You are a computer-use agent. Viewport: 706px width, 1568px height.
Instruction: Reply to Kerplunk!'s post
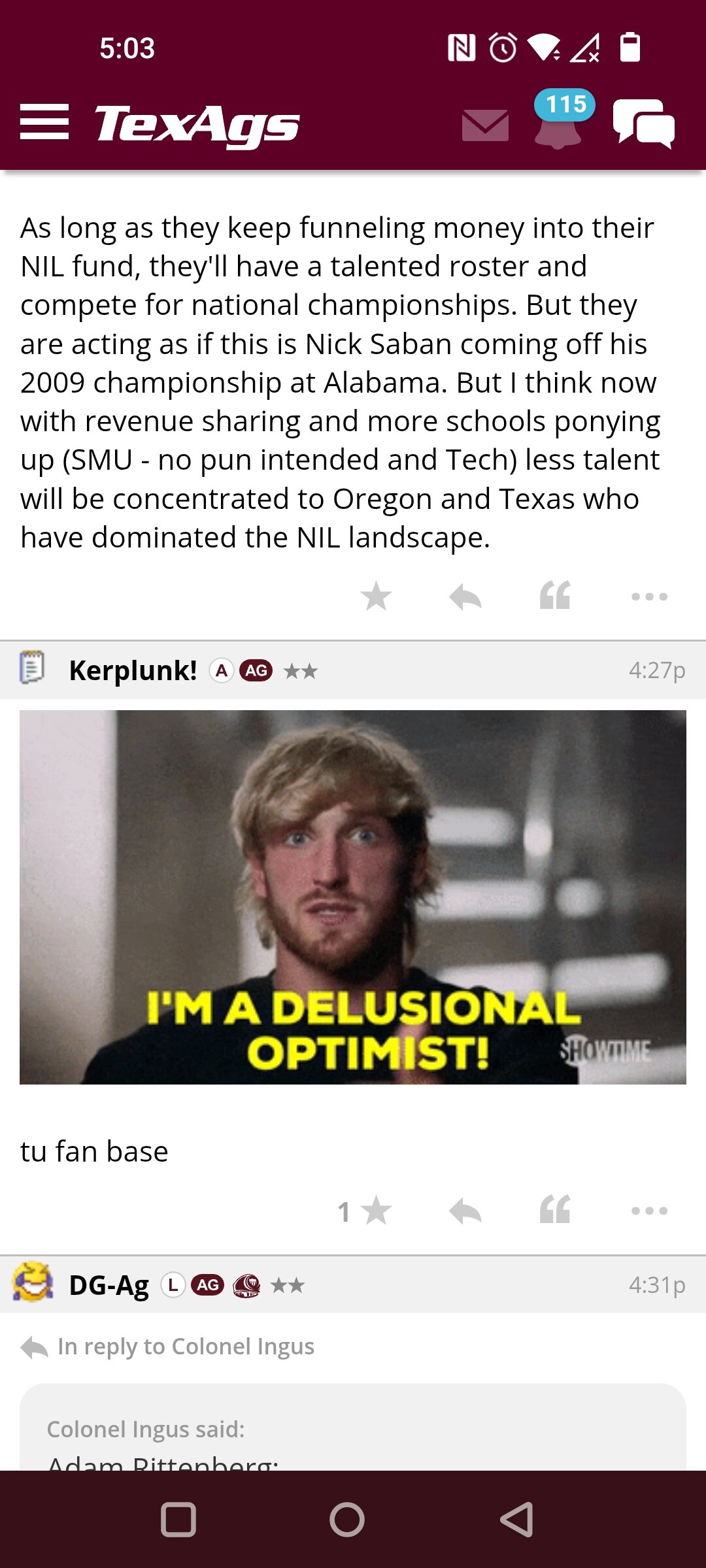coord(465,1211)
